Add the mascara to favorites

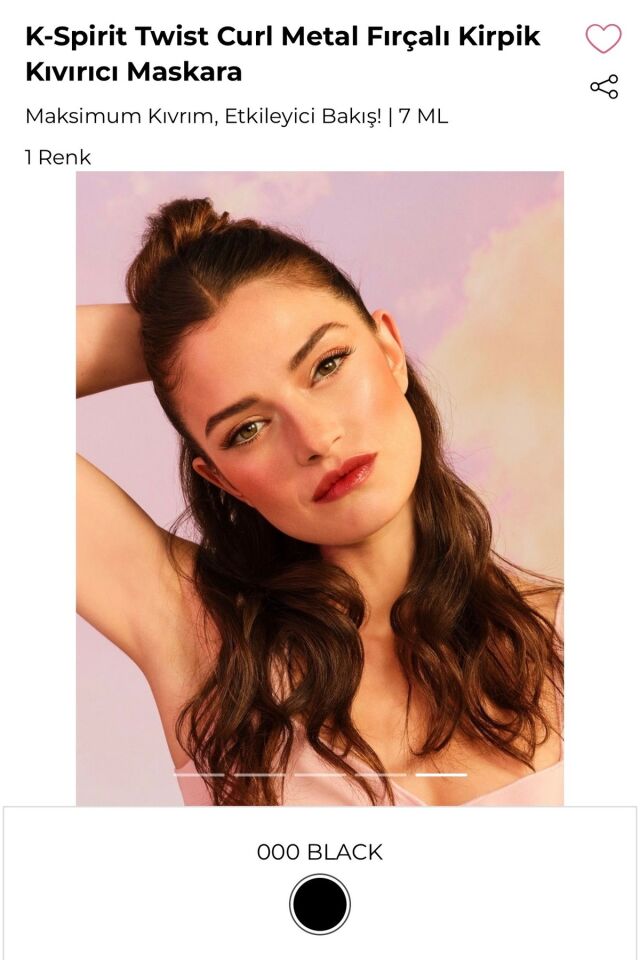click(x=603, y=39)
